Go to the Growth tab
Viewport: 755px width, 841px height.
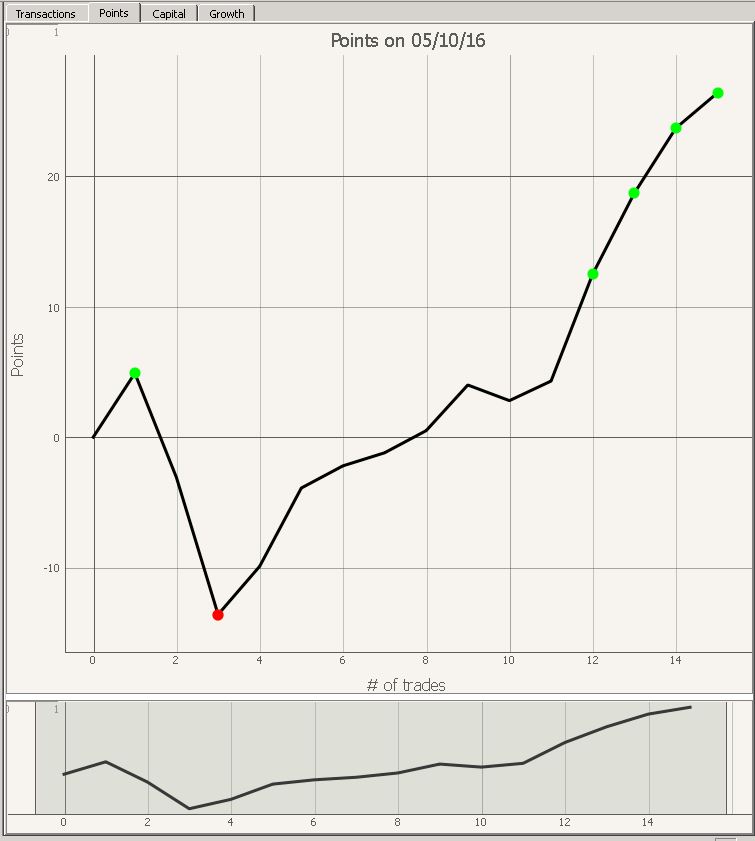click(227, 14)
